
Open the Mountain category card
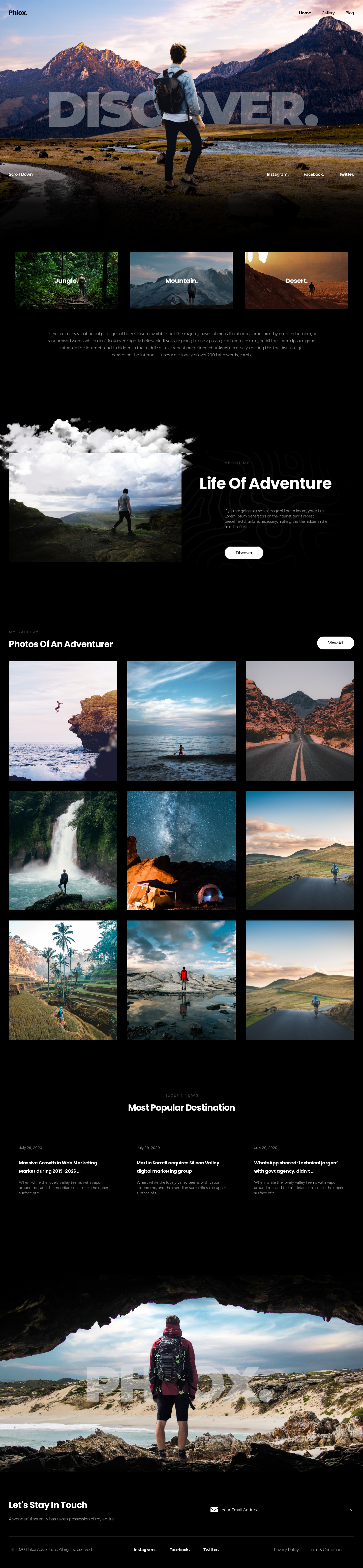181,281
